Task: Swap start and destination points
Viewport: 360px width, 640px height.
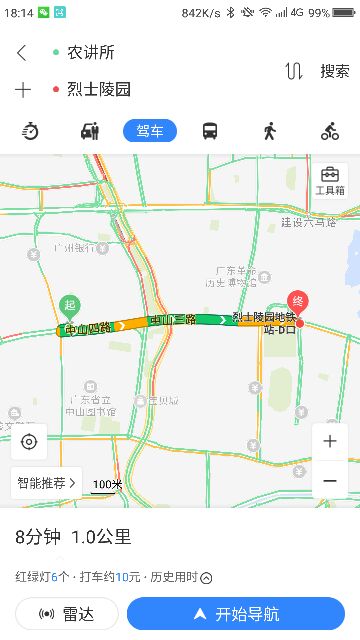Action: [294, 71]
